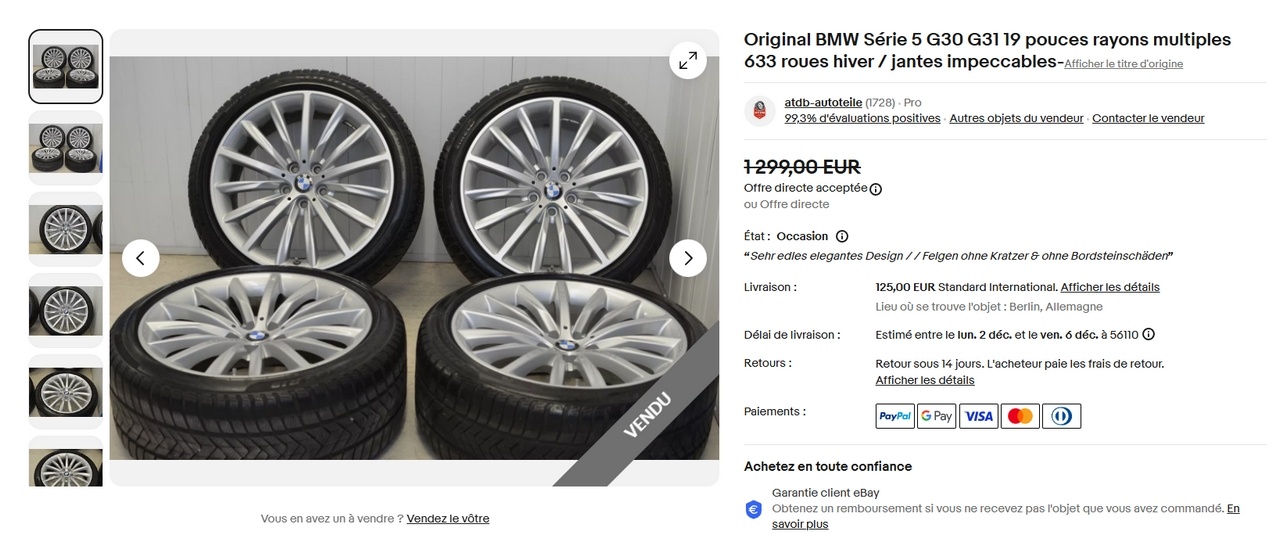Tap 'Contacter le vendeur' link
Image resolution: width=1280 pixels, height=539 pixels.
tap(1148, 118)
